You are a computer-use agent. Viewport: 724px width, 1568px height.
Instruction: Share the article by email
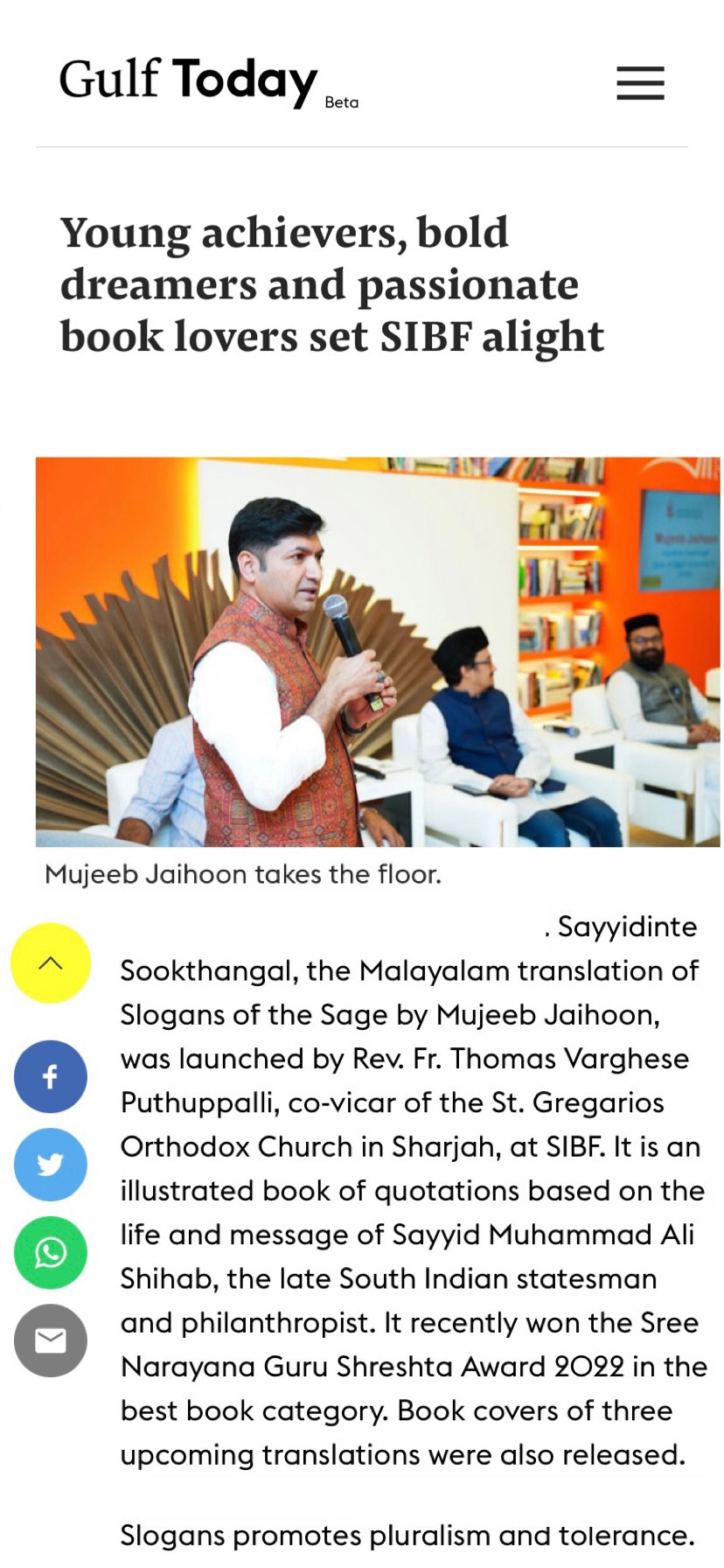tap(51, 1340)
